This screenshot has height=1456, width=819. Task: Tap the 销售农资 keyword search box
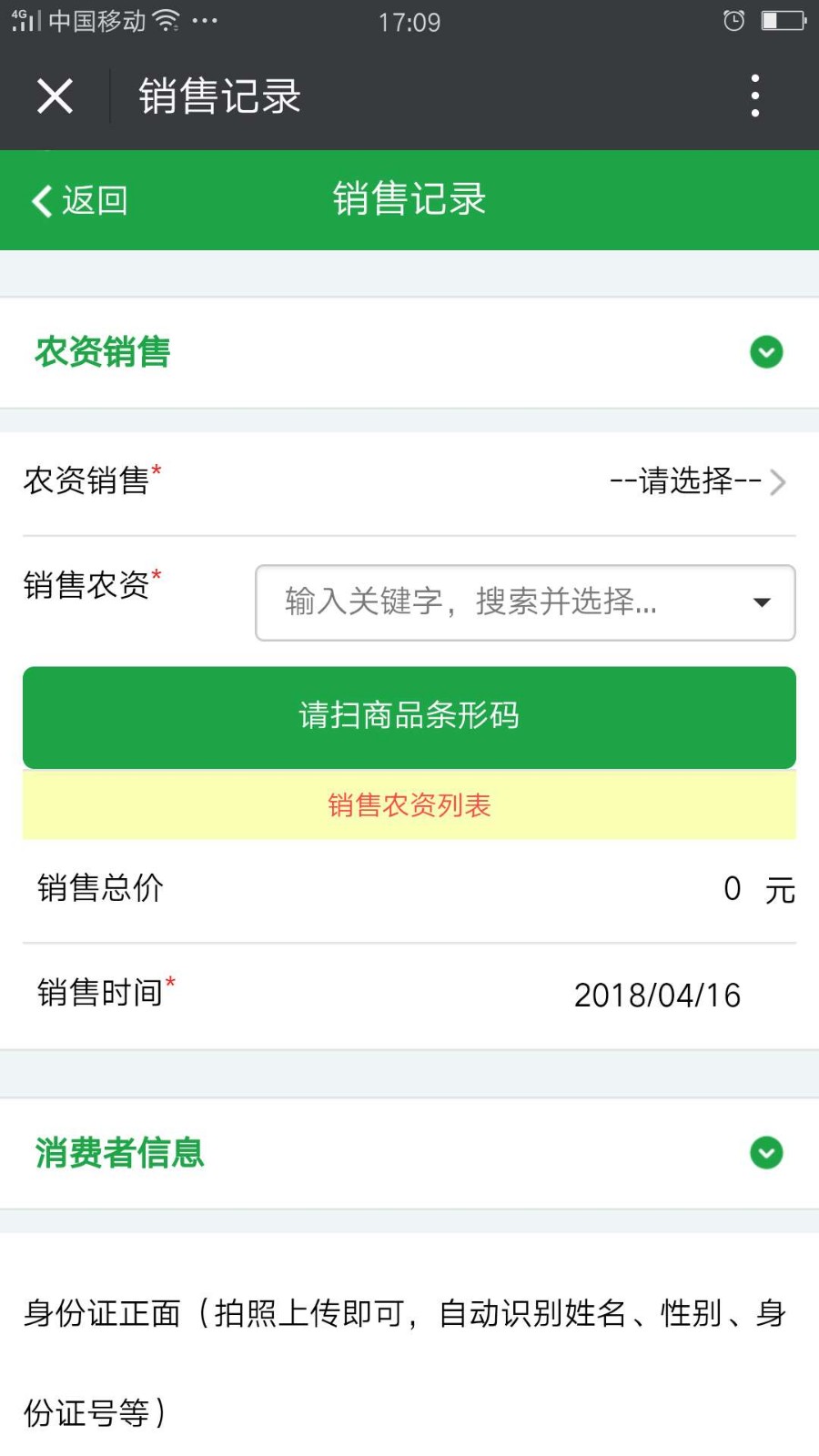point(525,602)
